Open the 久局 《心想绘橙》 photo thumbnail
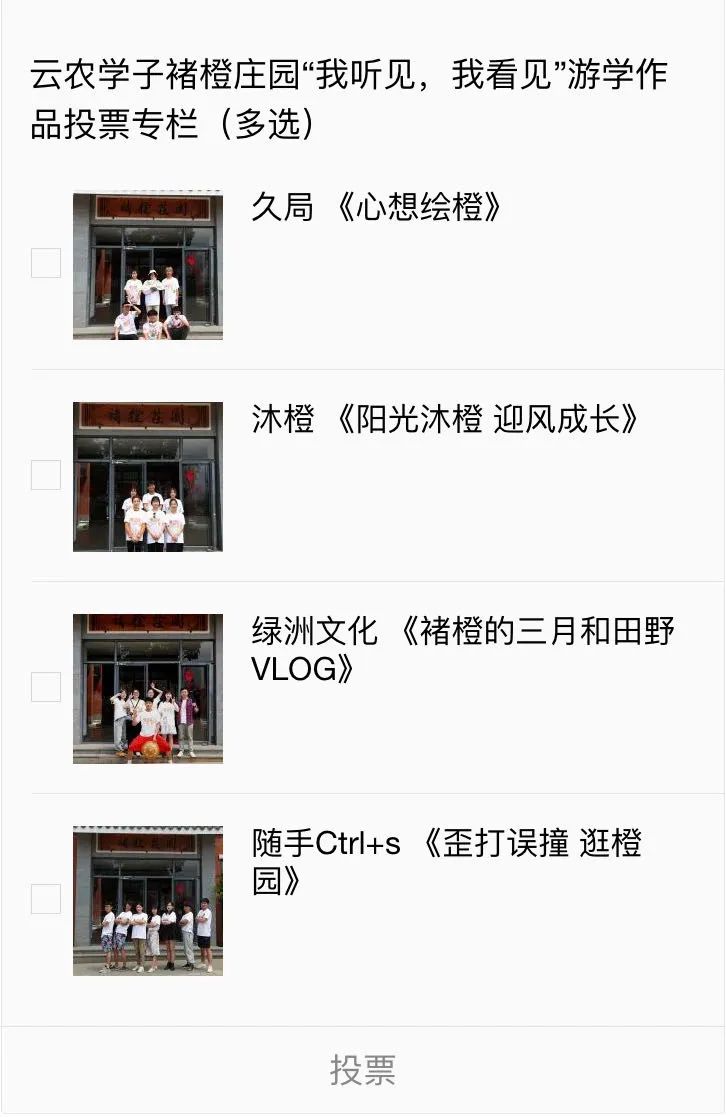Viewport: 726px width, 1117px height. (147, 266)
